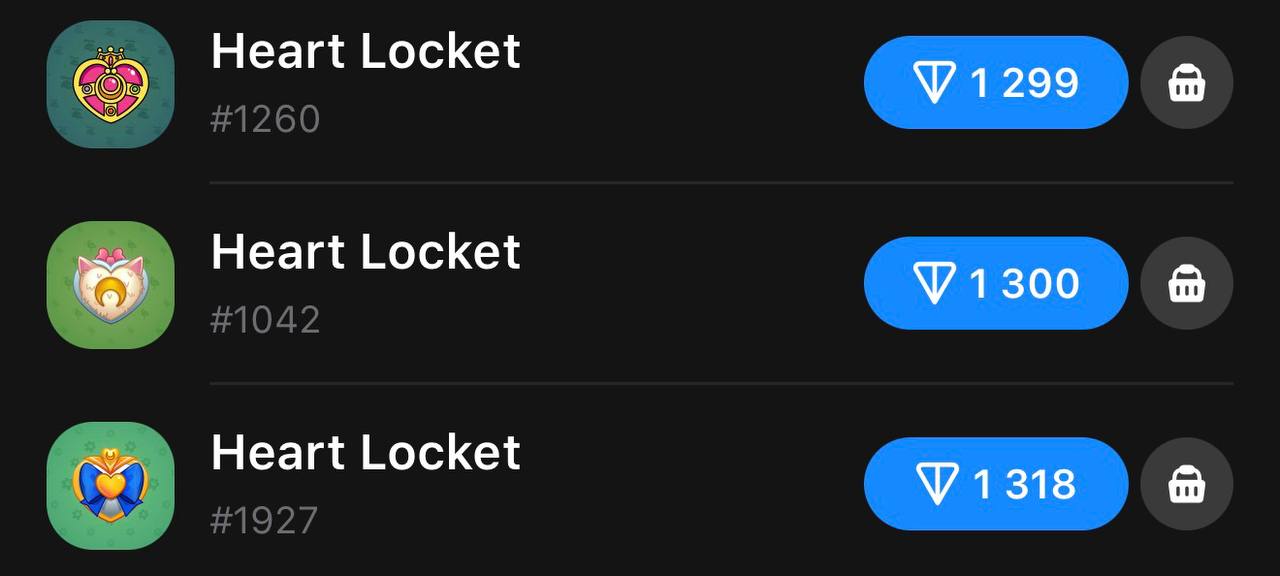
Task: Open Heart Locket #1260 listing
Action: (365, 83)
